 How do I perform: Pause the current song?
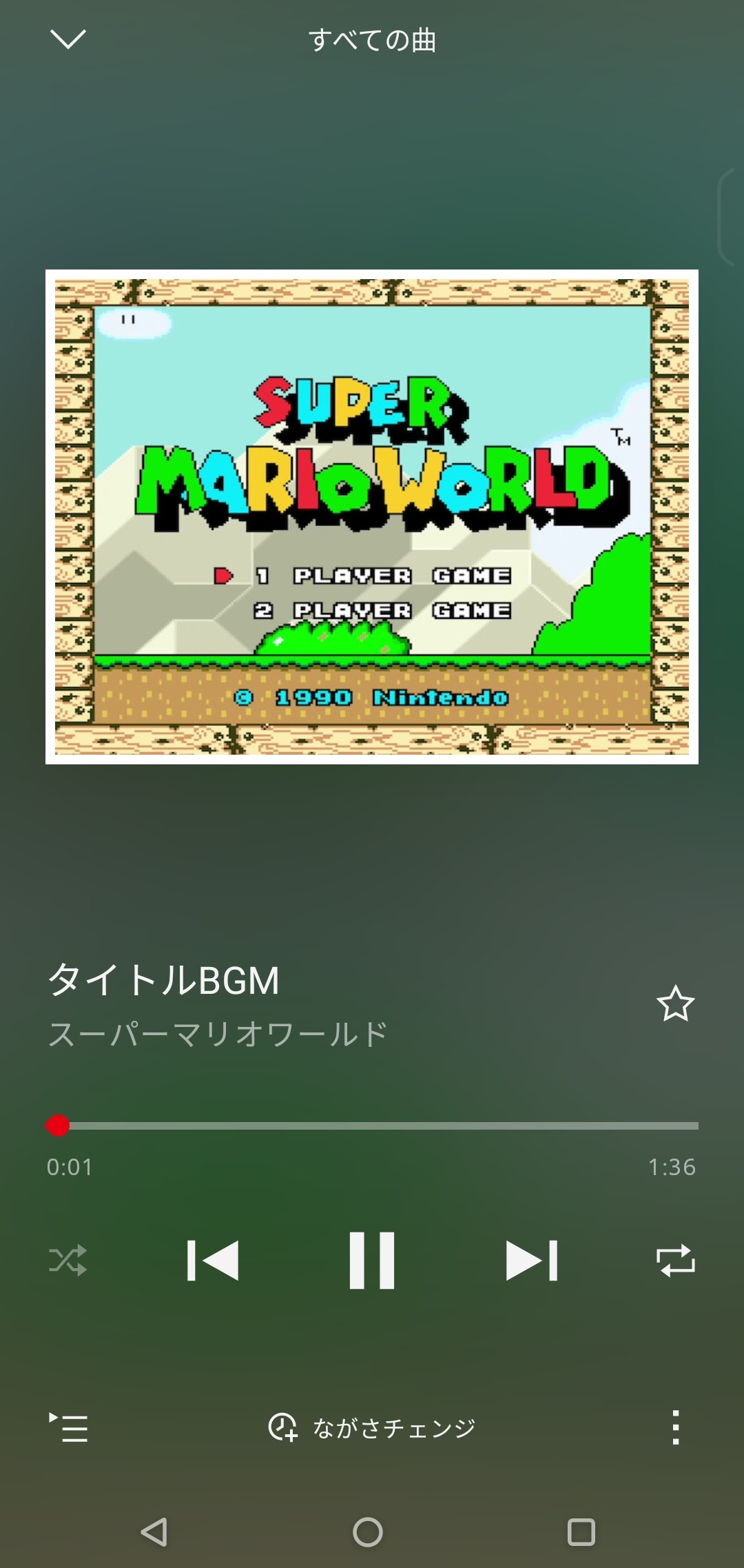(372, 1261)
